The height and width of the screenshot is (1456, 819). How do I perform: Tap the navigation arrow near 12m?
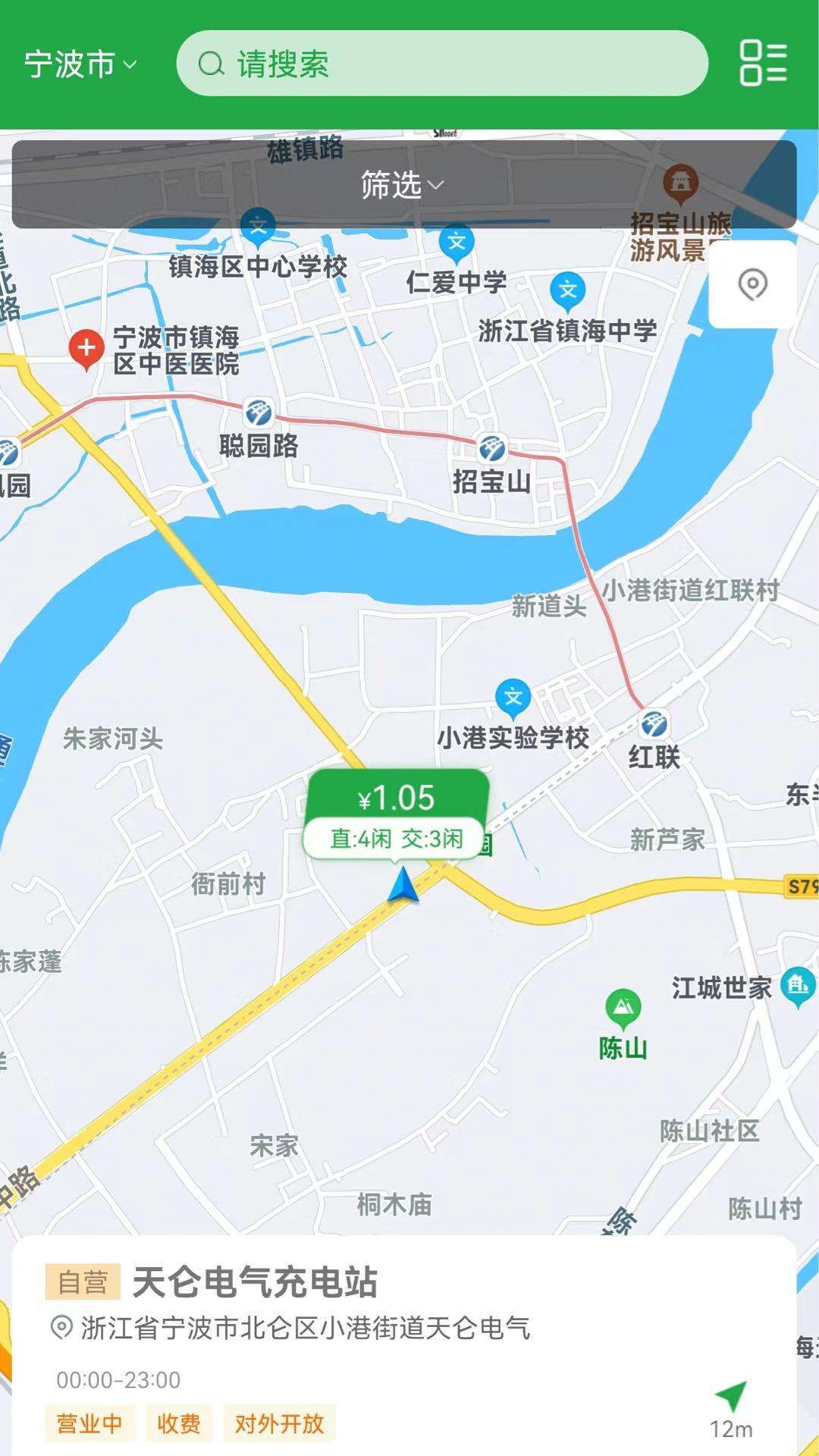(x=731, y=1395)
